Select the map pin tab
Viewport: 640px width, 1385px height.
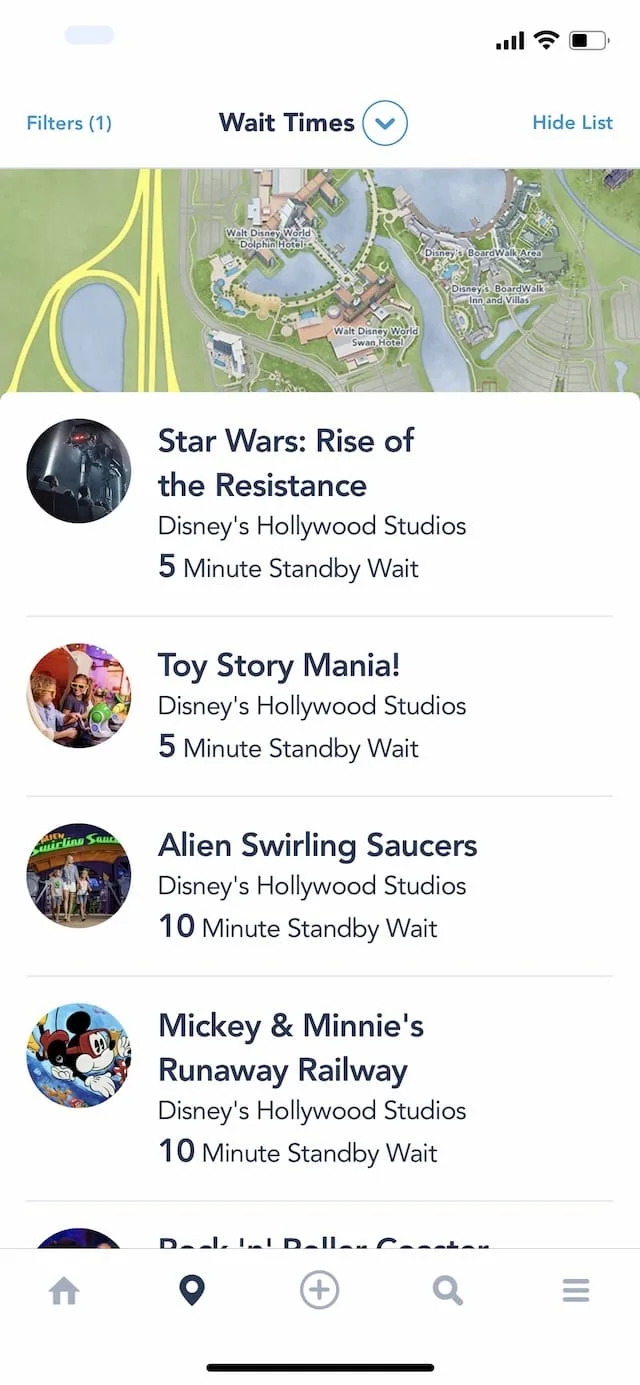click(x=192, y=1291)
